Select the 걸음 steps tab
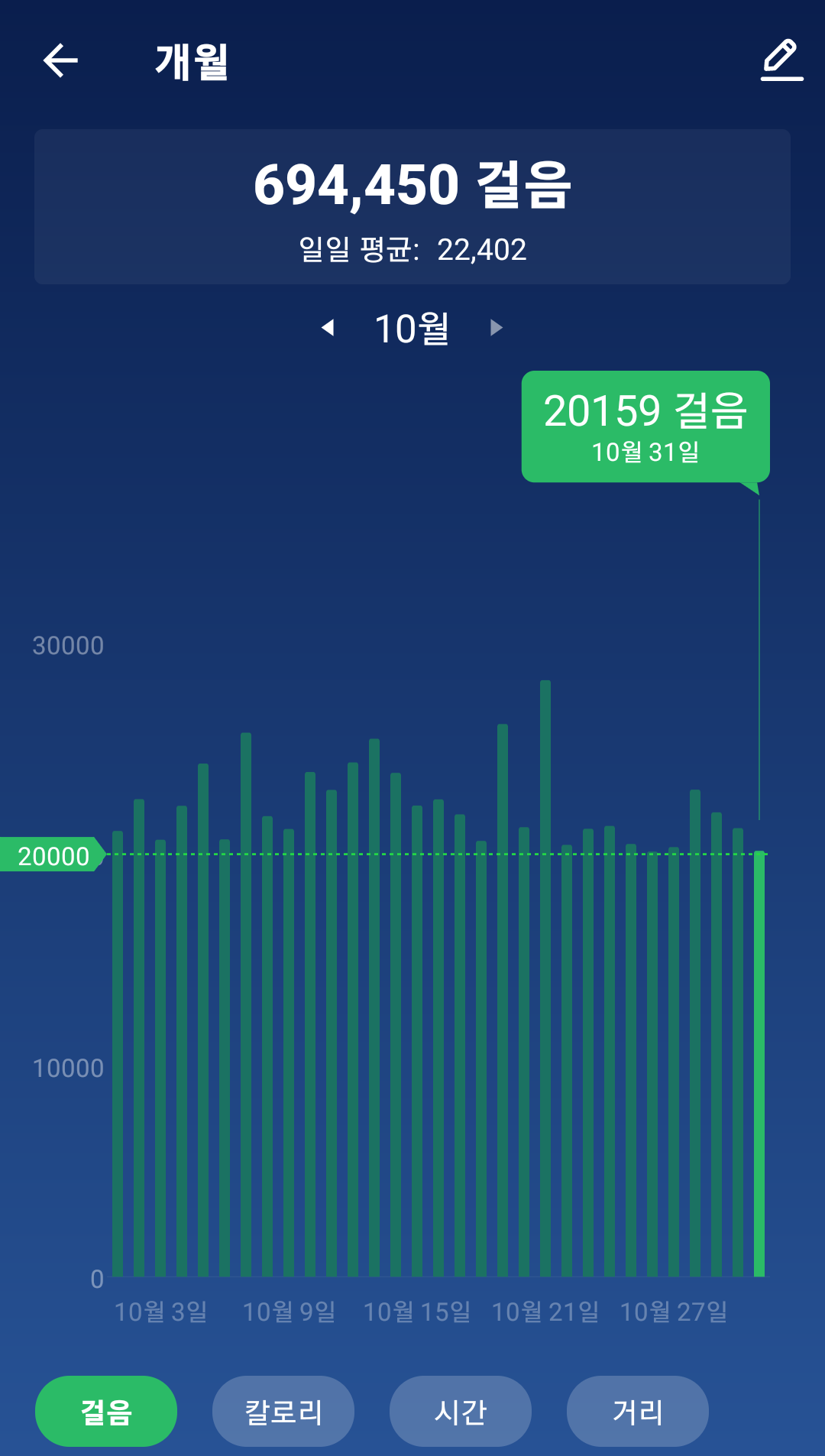 tap(106, 1411)
